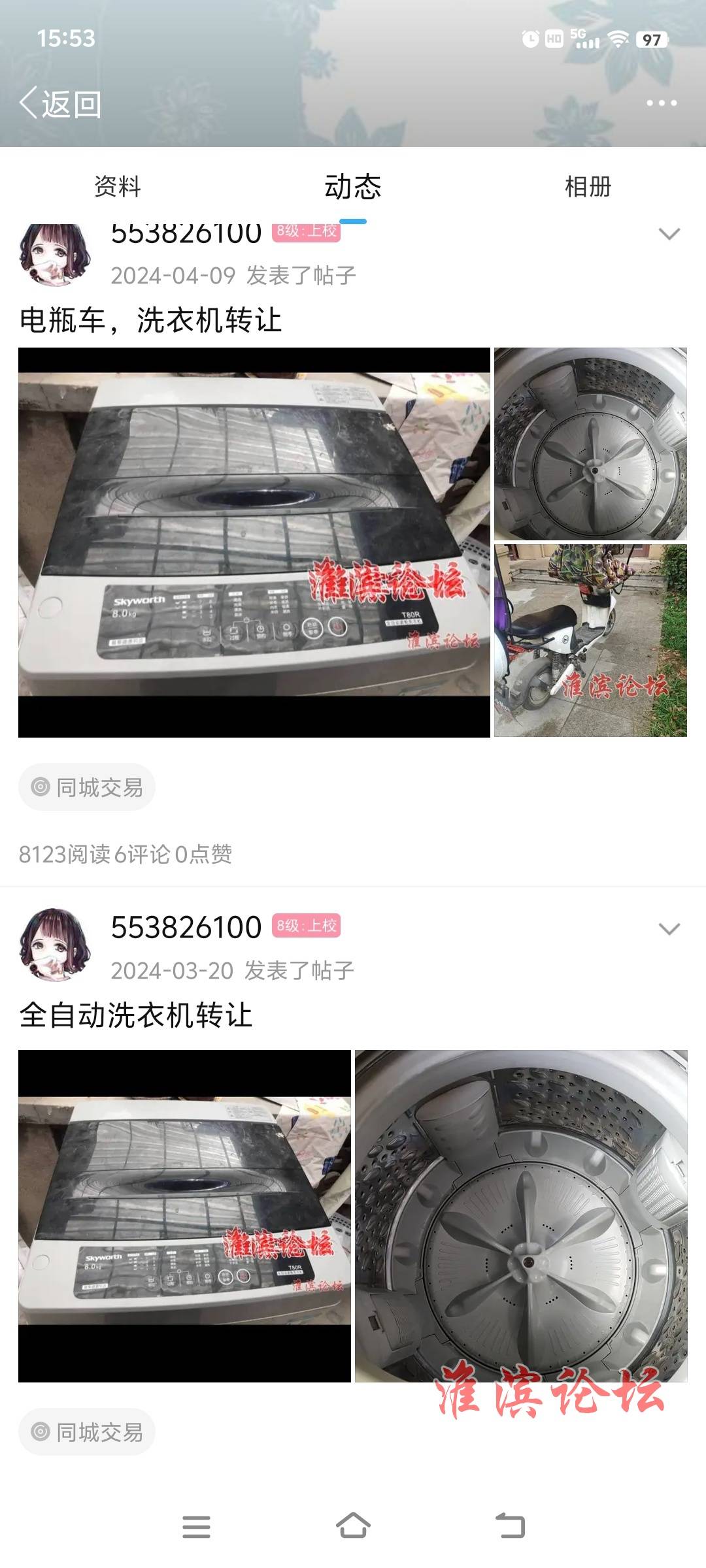The height and width of the screenshot is (1568, 706).
Task: View the large washing machine photo in 电瓶车 post
Action: 254,542
